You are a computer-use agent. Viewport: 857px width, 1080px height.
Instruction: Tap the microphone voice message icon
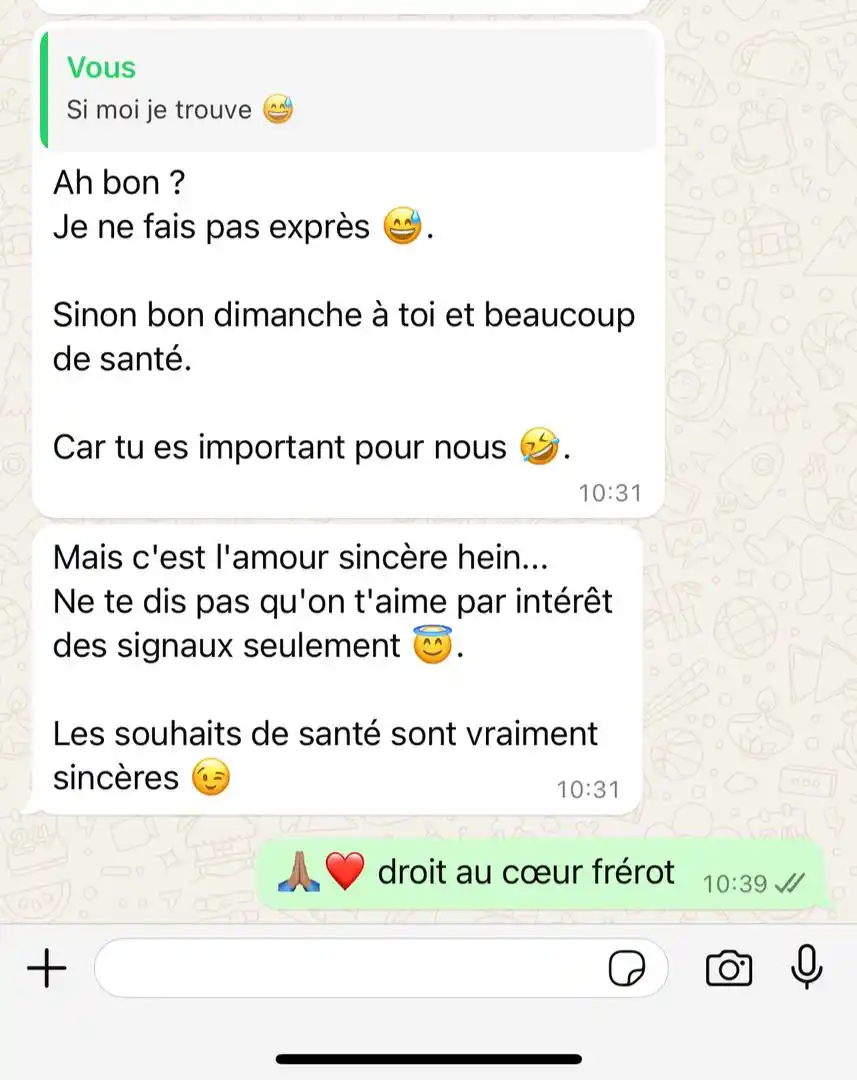(806, 967)
